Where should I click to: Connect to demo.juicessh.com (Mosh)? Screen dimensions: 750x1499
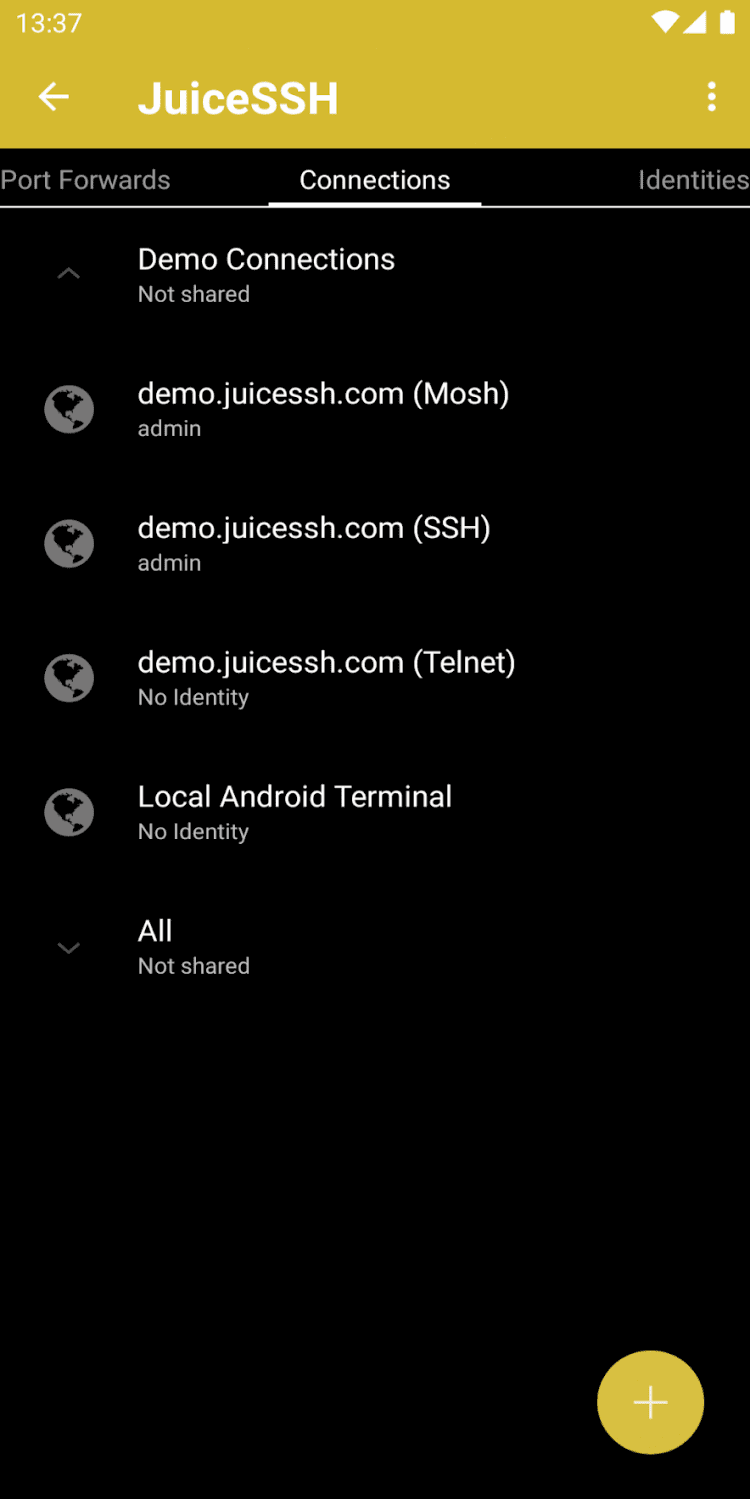click(x=323, y=408)
